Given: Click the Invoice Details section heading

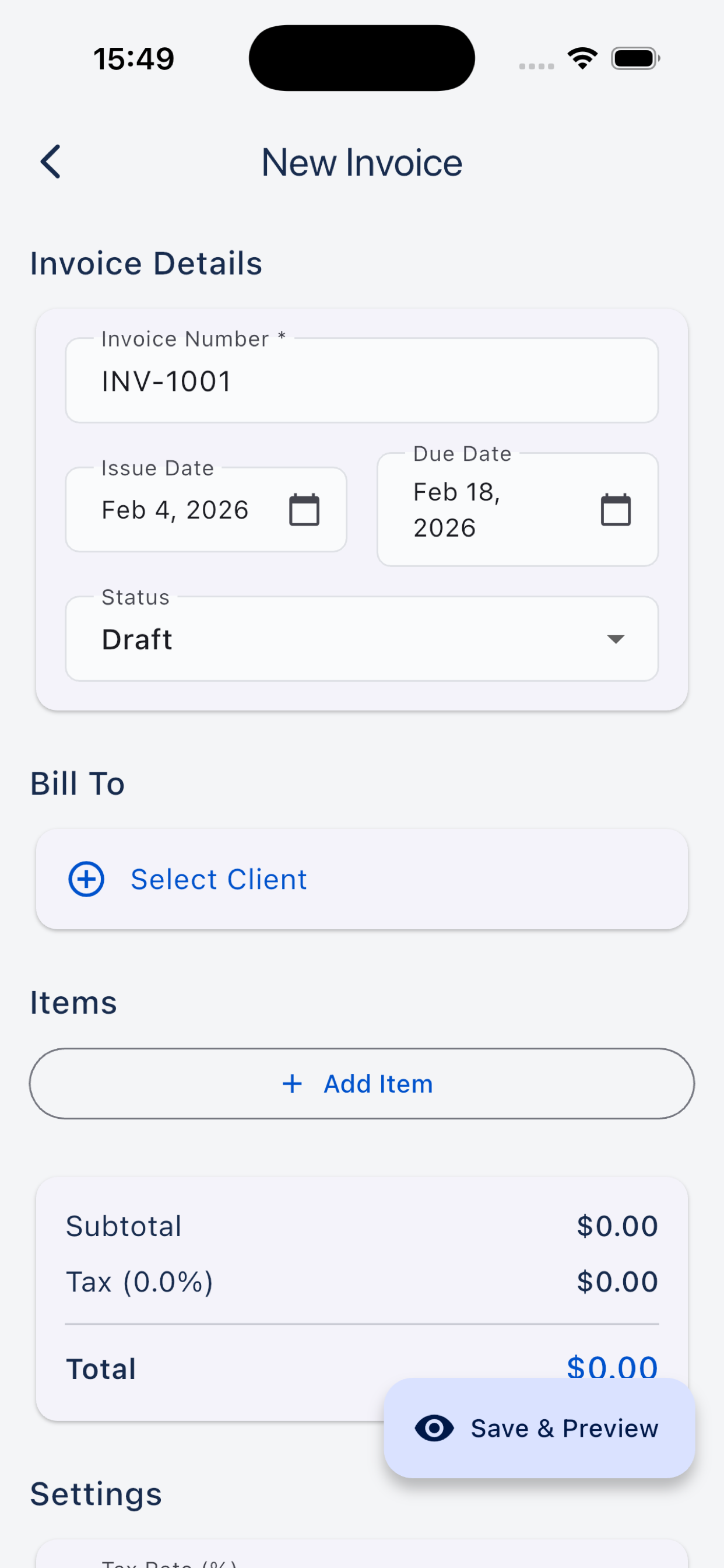Looking at the screenshot, I should tap(146, 263).
